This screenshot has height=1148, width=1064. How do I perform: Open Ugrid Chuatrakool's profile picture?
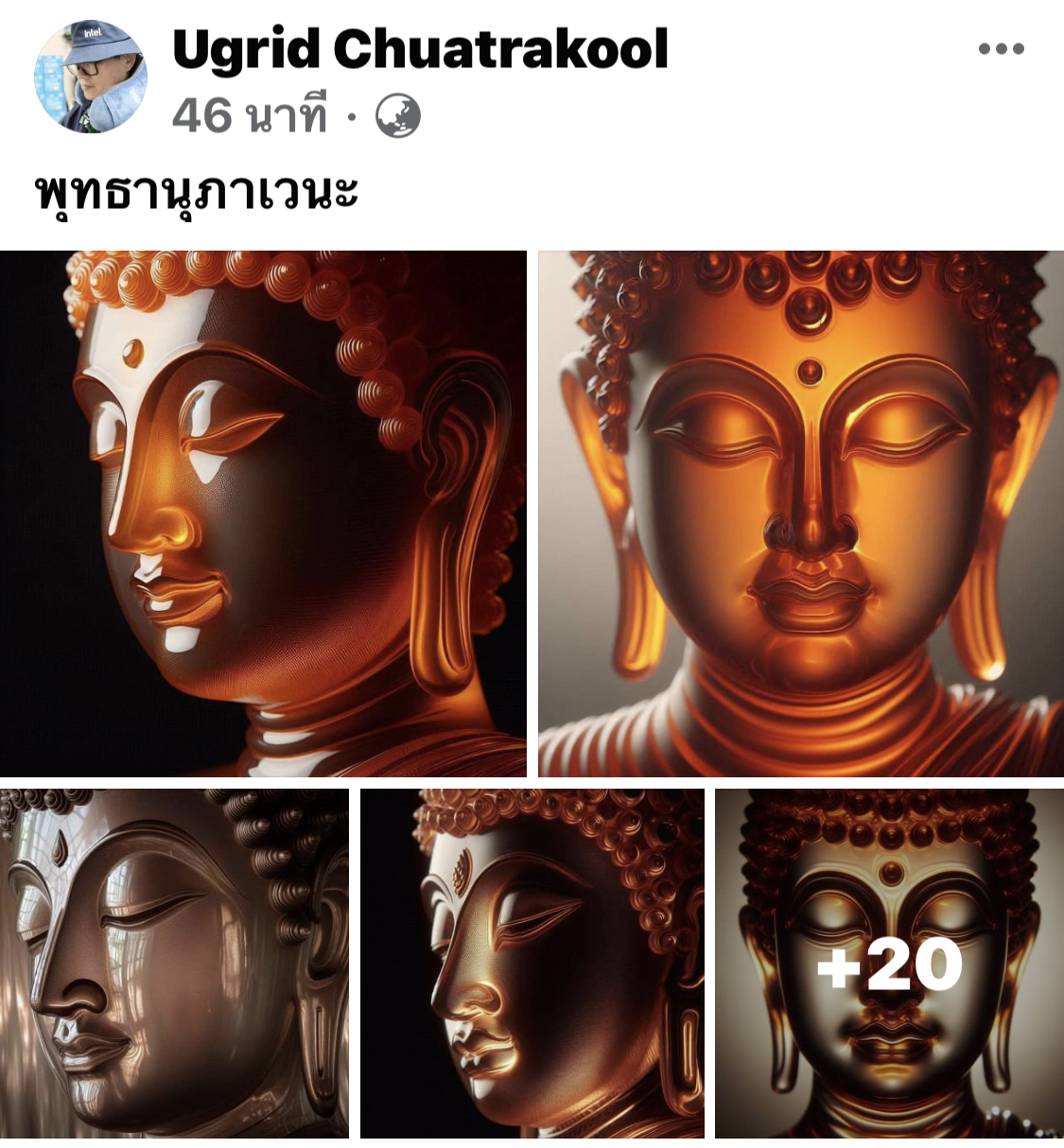[x=91, y=77]
